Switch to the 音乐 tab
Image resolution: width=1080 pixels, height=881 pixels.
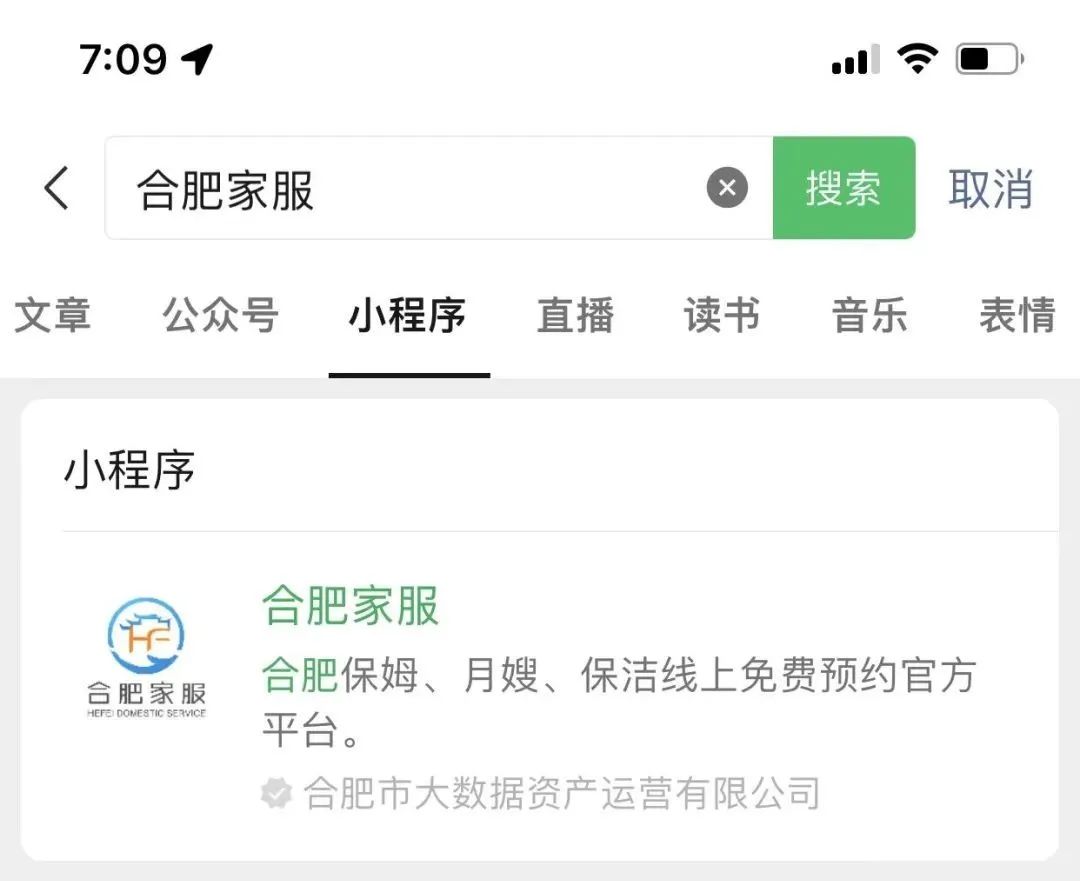point(869,316)
